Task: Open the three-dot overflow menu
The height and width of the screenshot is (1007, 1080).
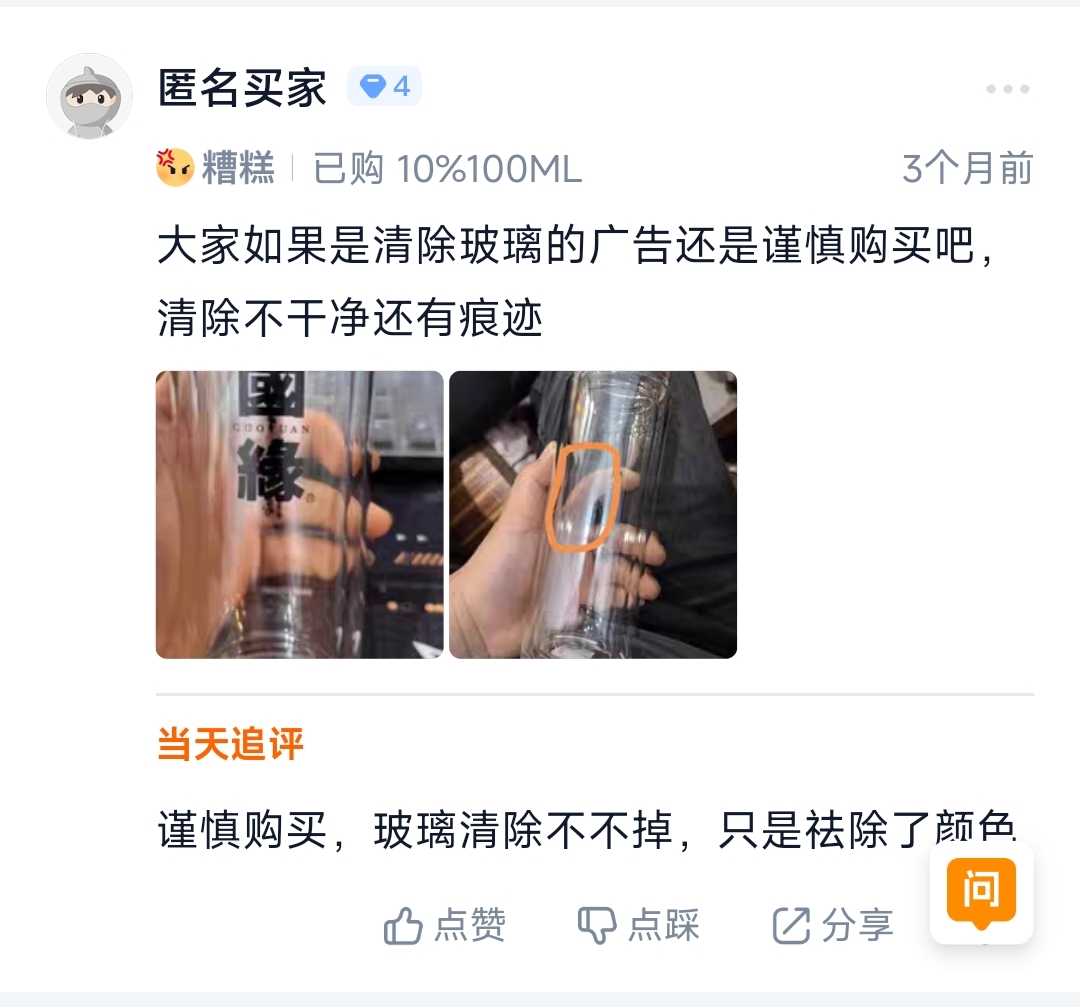Action: (x=1007, y=89)
